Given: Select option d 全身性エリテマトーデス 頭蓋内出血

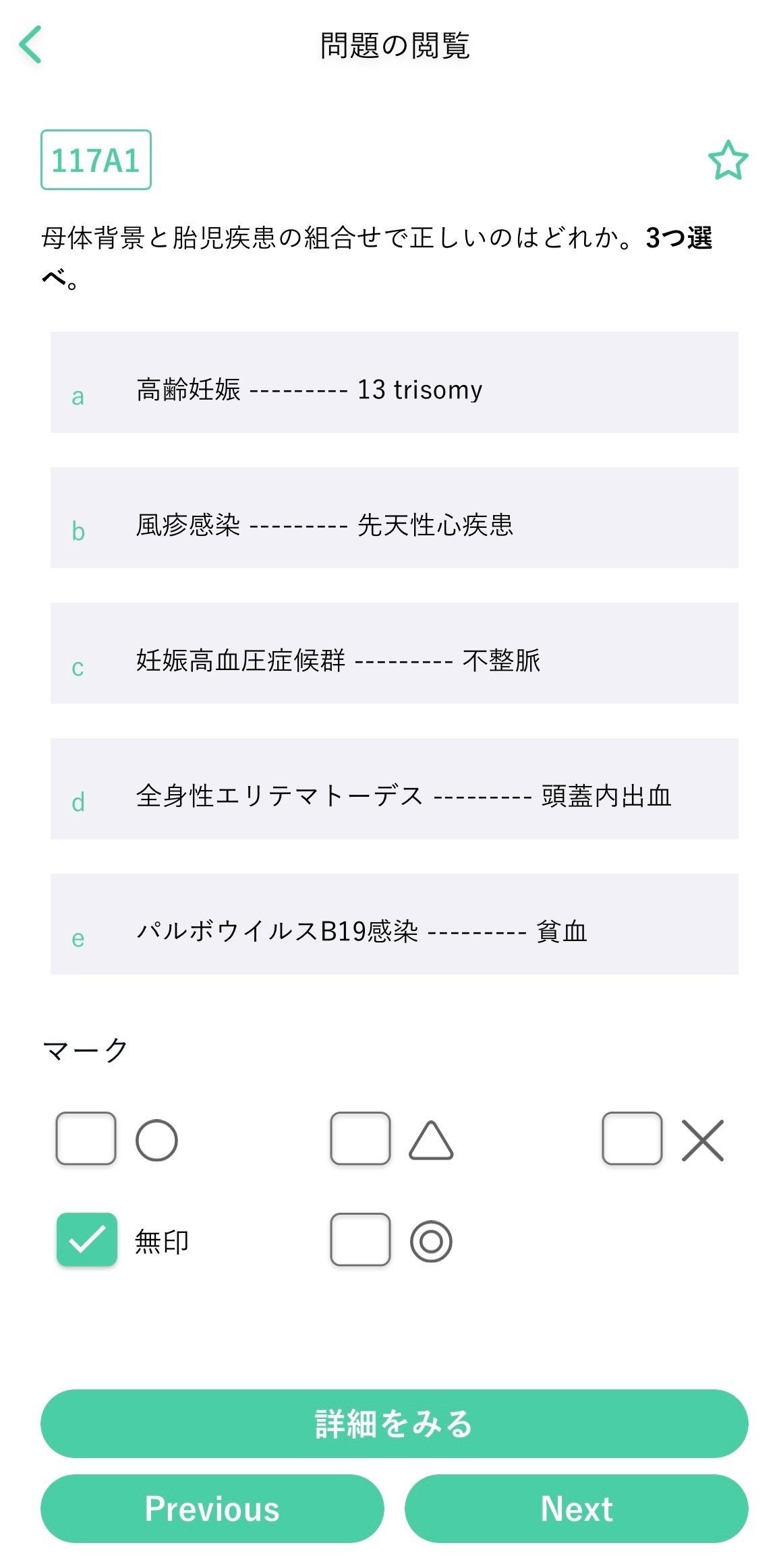Looking at the screenshot, I should (394, 789).
